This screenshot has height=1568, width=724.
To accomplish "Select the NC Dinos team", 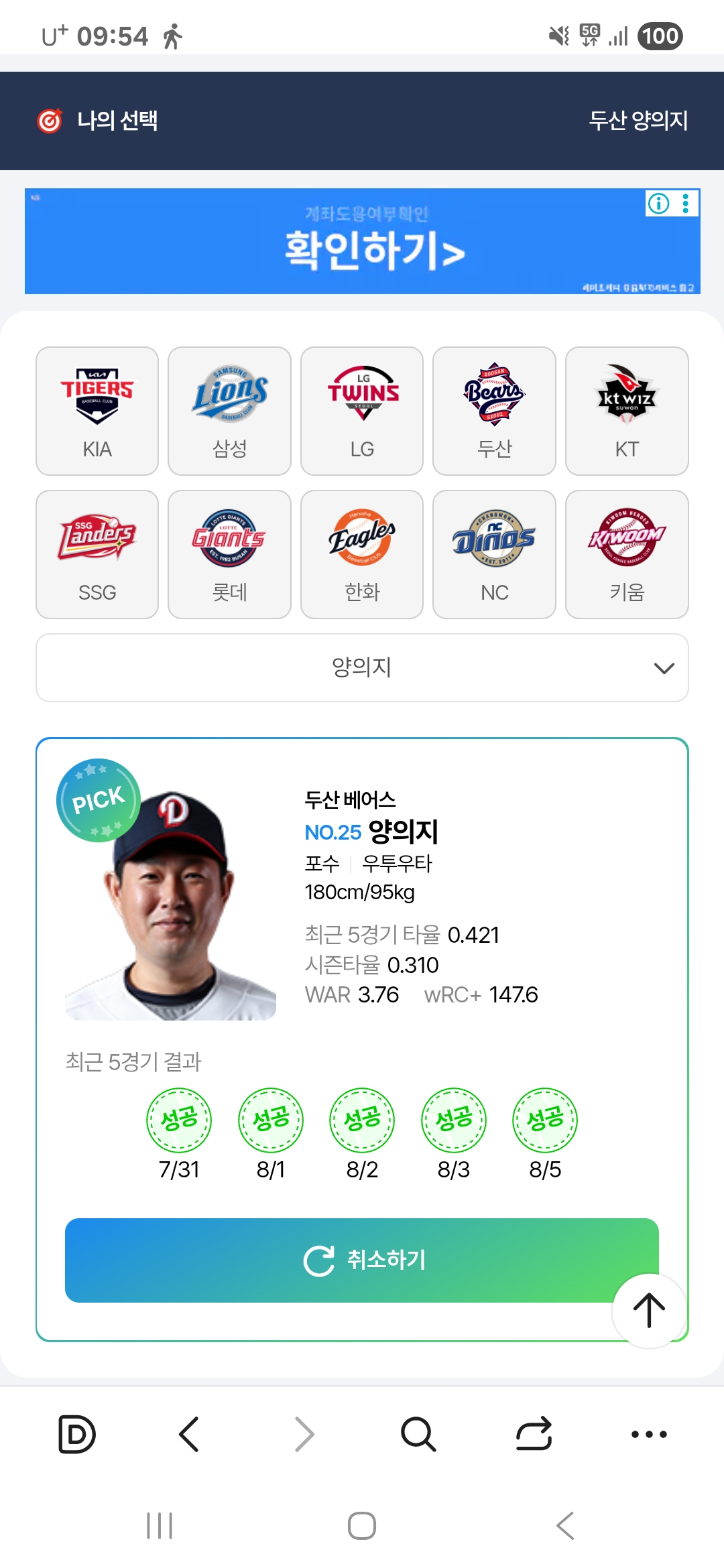I will point(494,554).
